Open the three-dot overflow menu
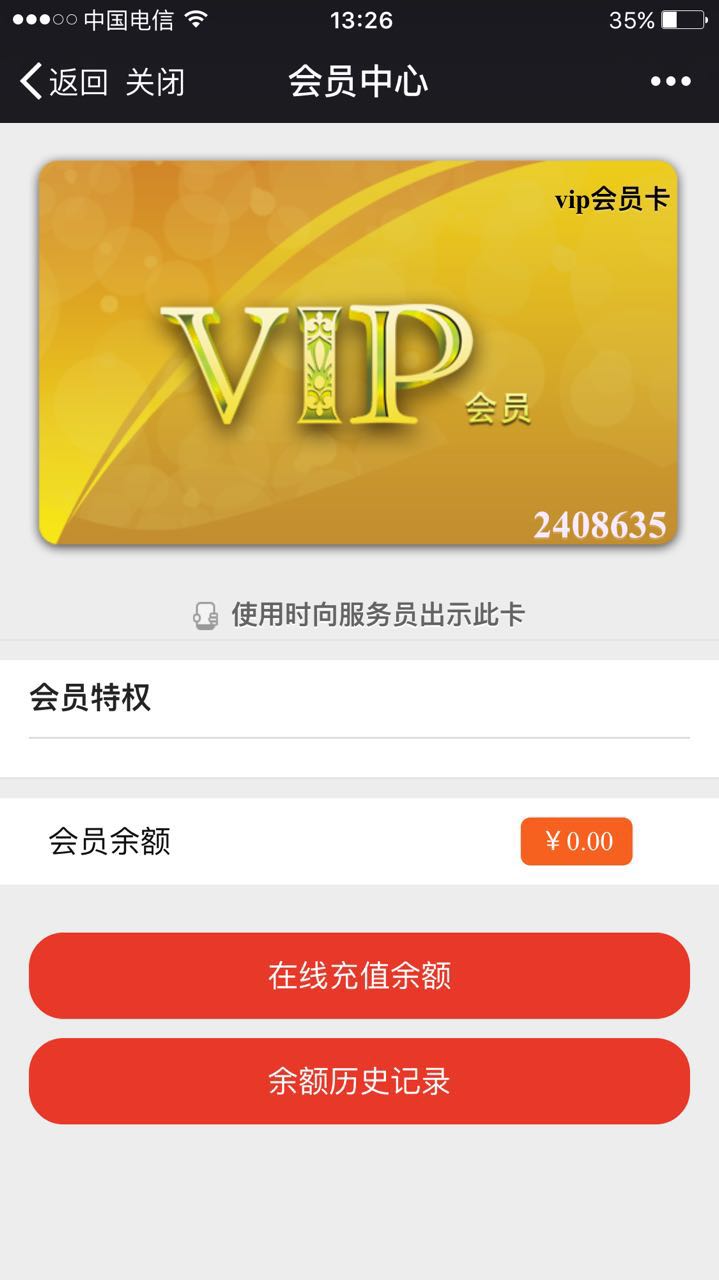The width and height of the screenshot is (719, 1280). [670, 82]
